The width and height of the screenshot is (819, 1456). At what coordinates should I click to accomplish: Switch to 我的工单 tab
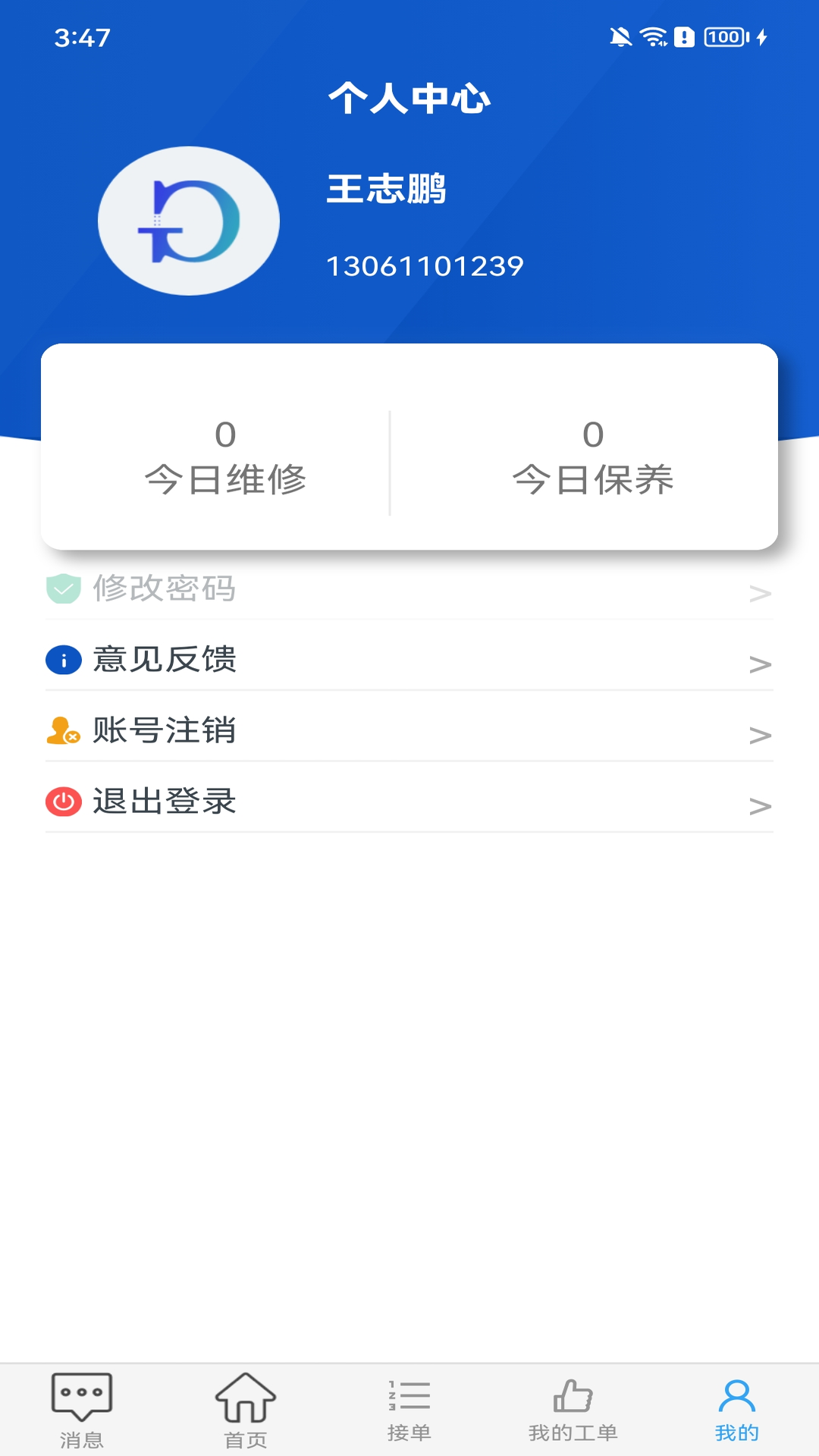pyautogui.click(x=573, y=1410)
